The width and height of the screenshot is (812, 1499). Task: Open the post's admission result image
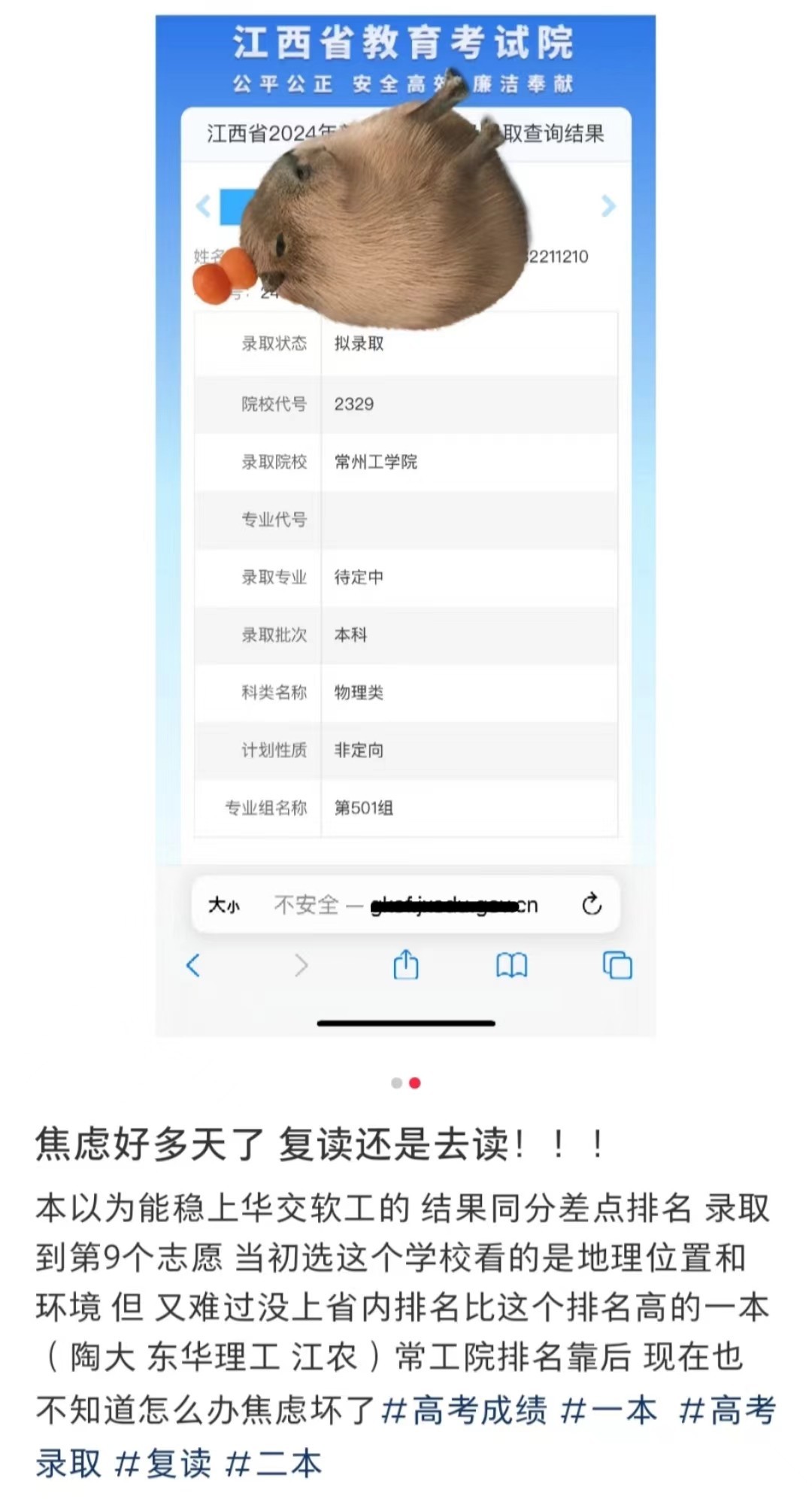click(x=405, y=526)
